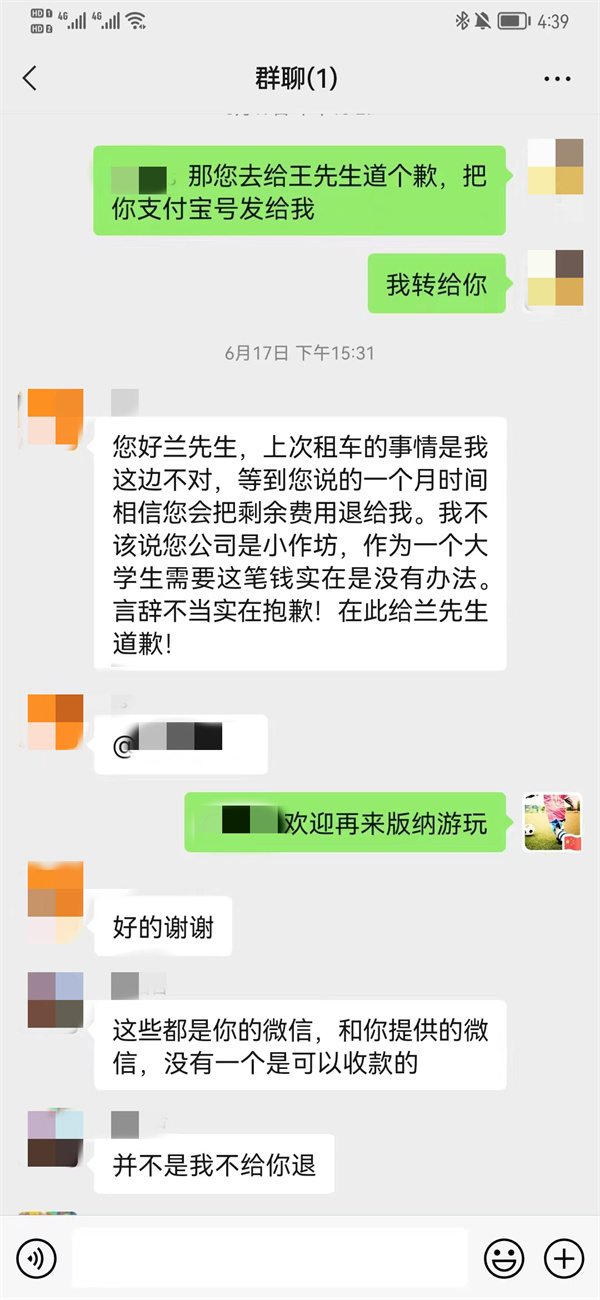Open avatar beside the 您好兰先生 apology message
This screenshot has width=600, height=1300.
pyautogui.click(x=54, y=417)
